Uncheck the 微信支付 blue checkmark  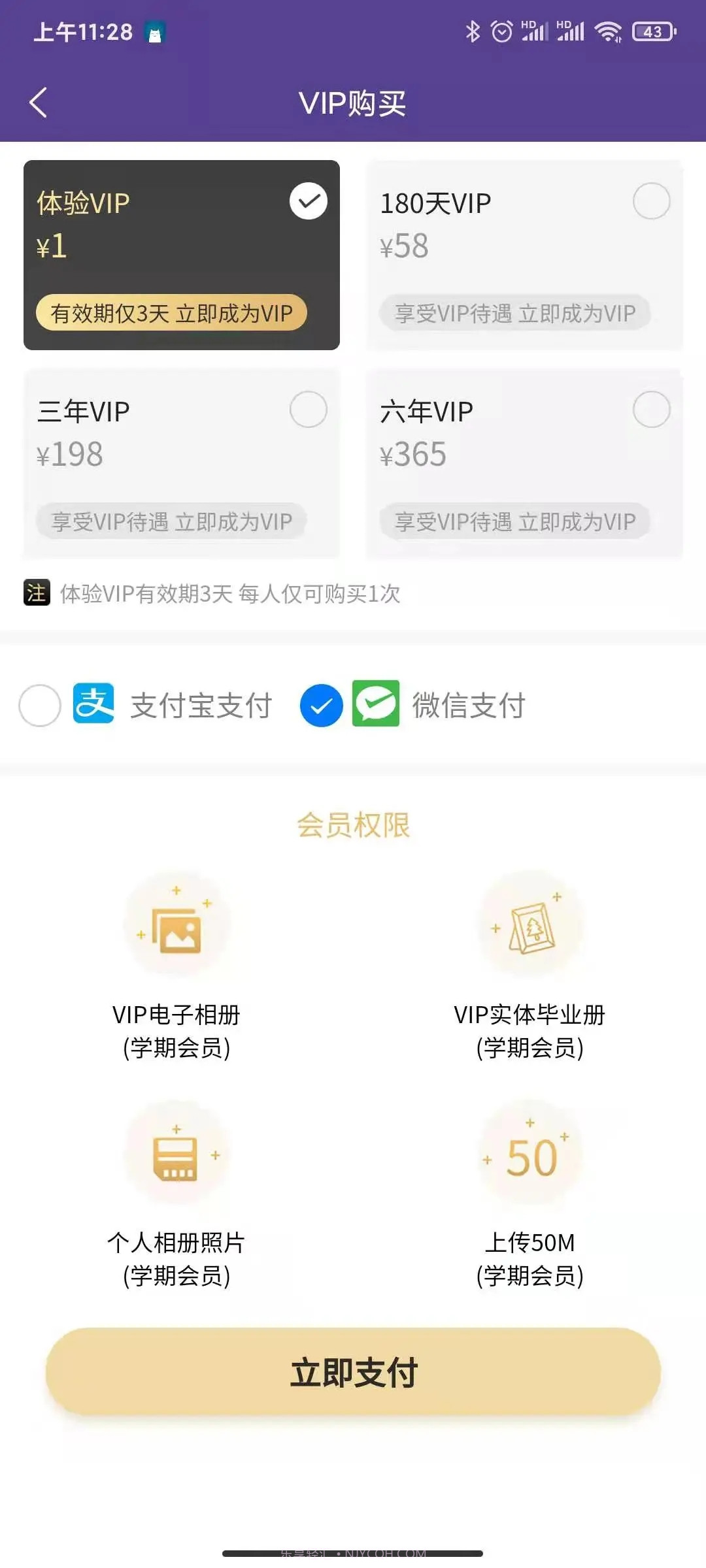320,706
